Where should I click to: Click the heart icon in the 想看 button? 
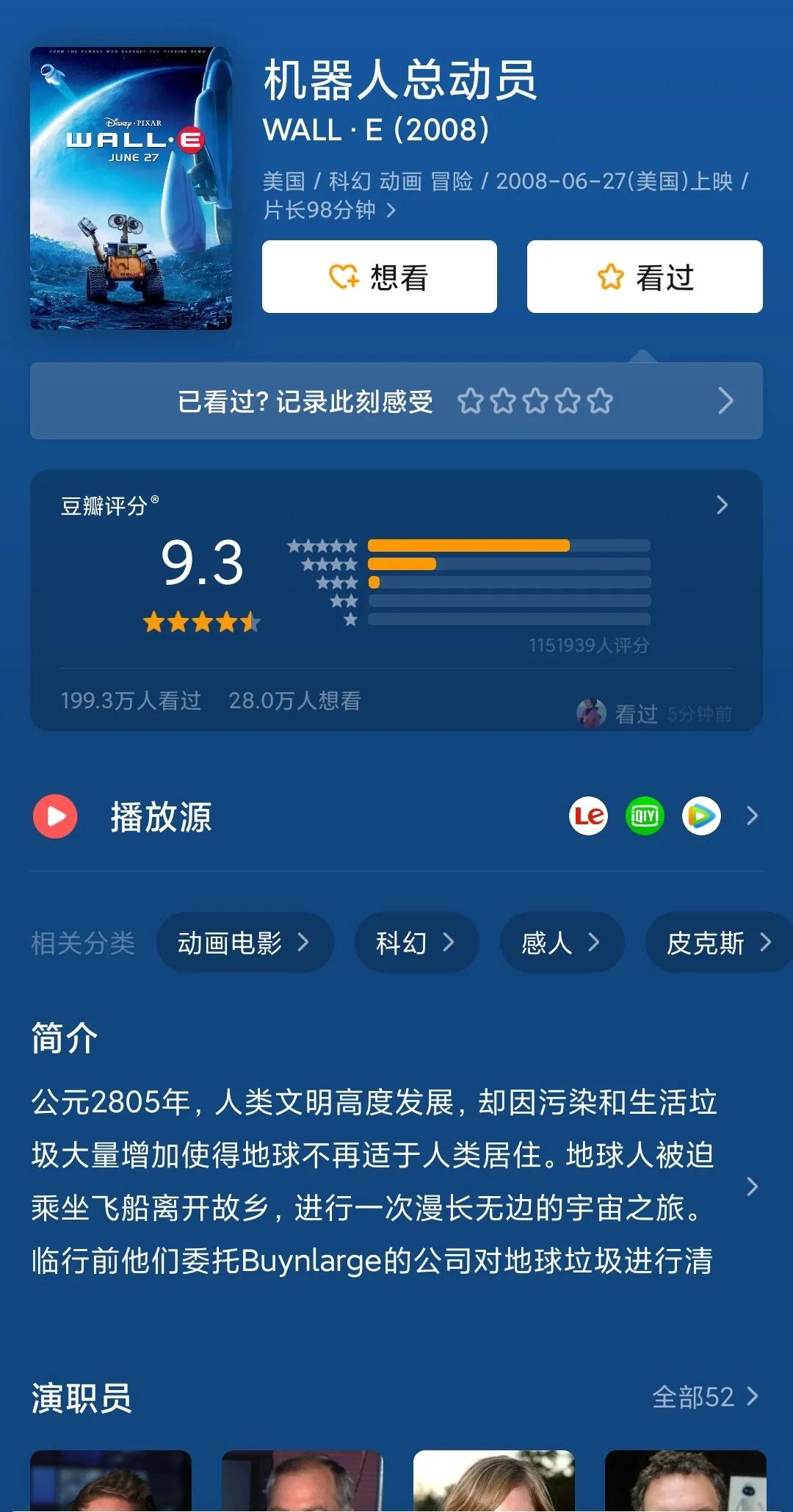345,276
